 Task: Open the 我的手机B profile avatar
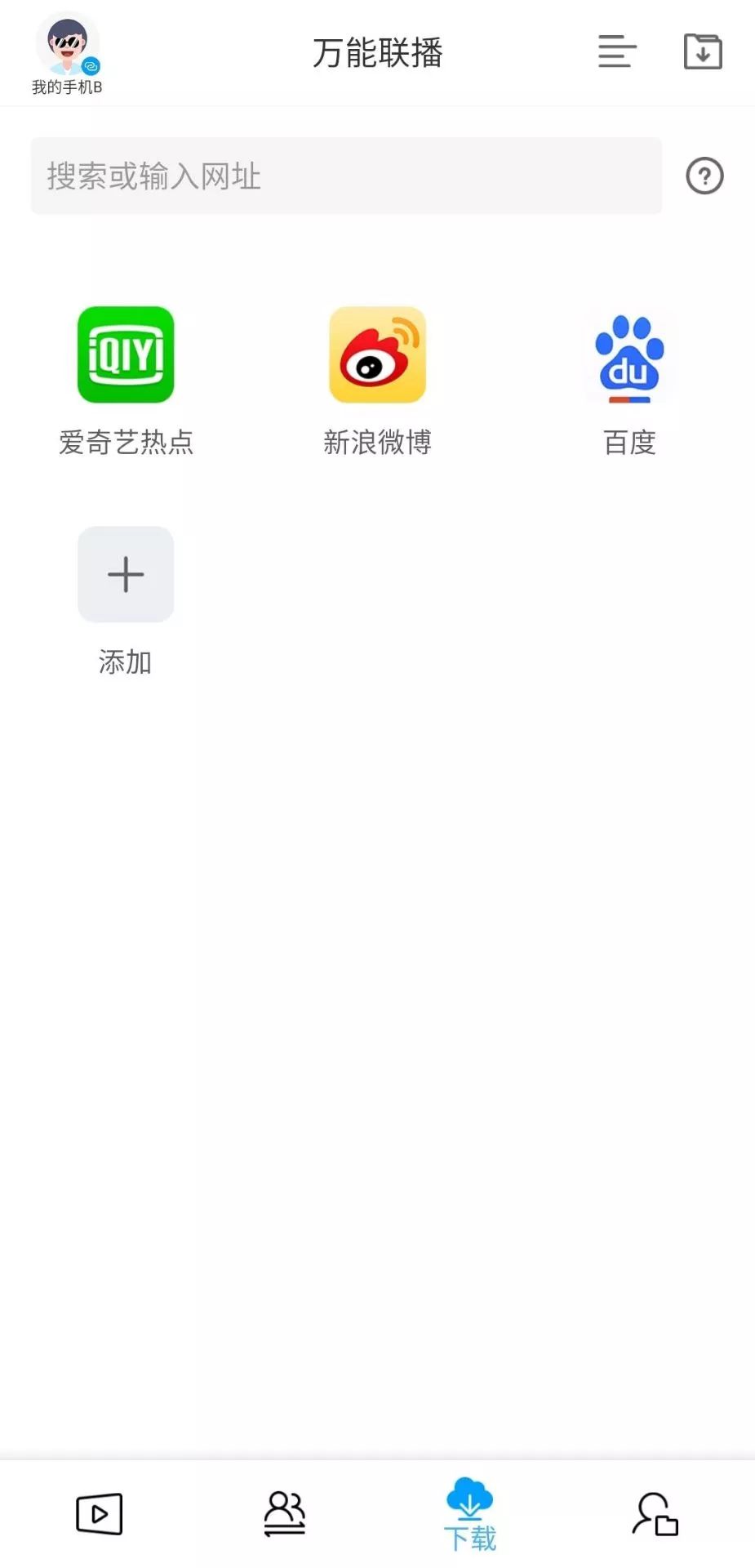[67, 46]
